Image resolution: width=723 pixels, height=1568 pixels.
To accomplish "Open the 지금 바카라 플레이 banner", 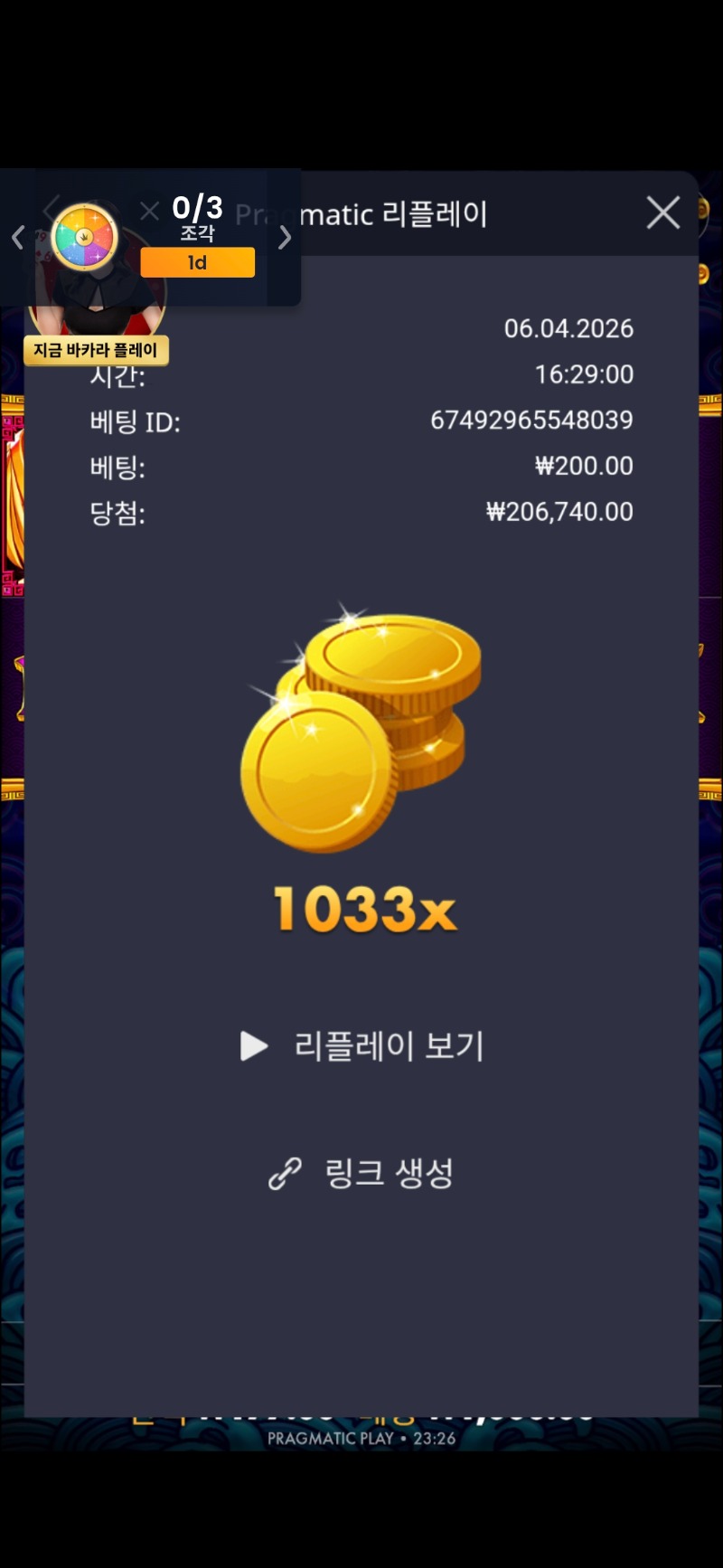I will 96,350.
